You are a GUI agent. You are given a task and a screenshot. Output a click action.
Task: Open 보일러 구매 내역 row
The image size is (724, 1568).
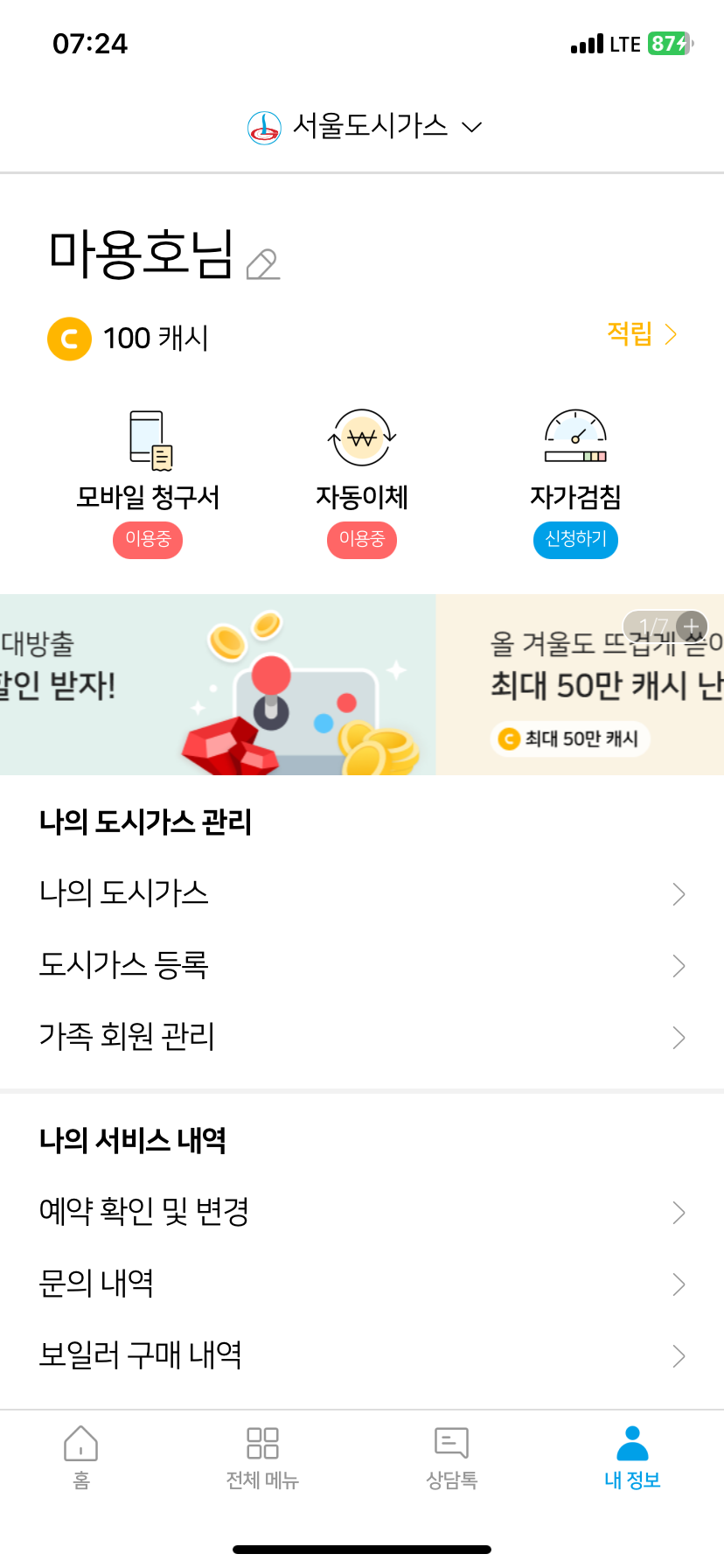pos(362,1355)
